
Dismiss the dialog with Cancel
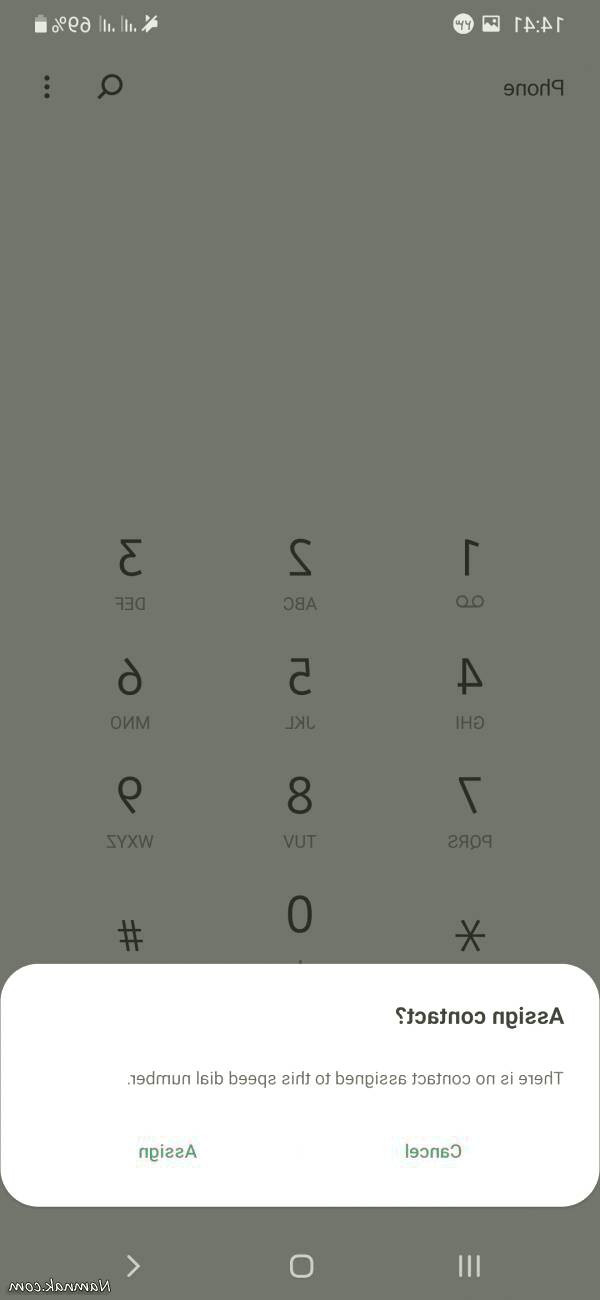coord(432,1151)
